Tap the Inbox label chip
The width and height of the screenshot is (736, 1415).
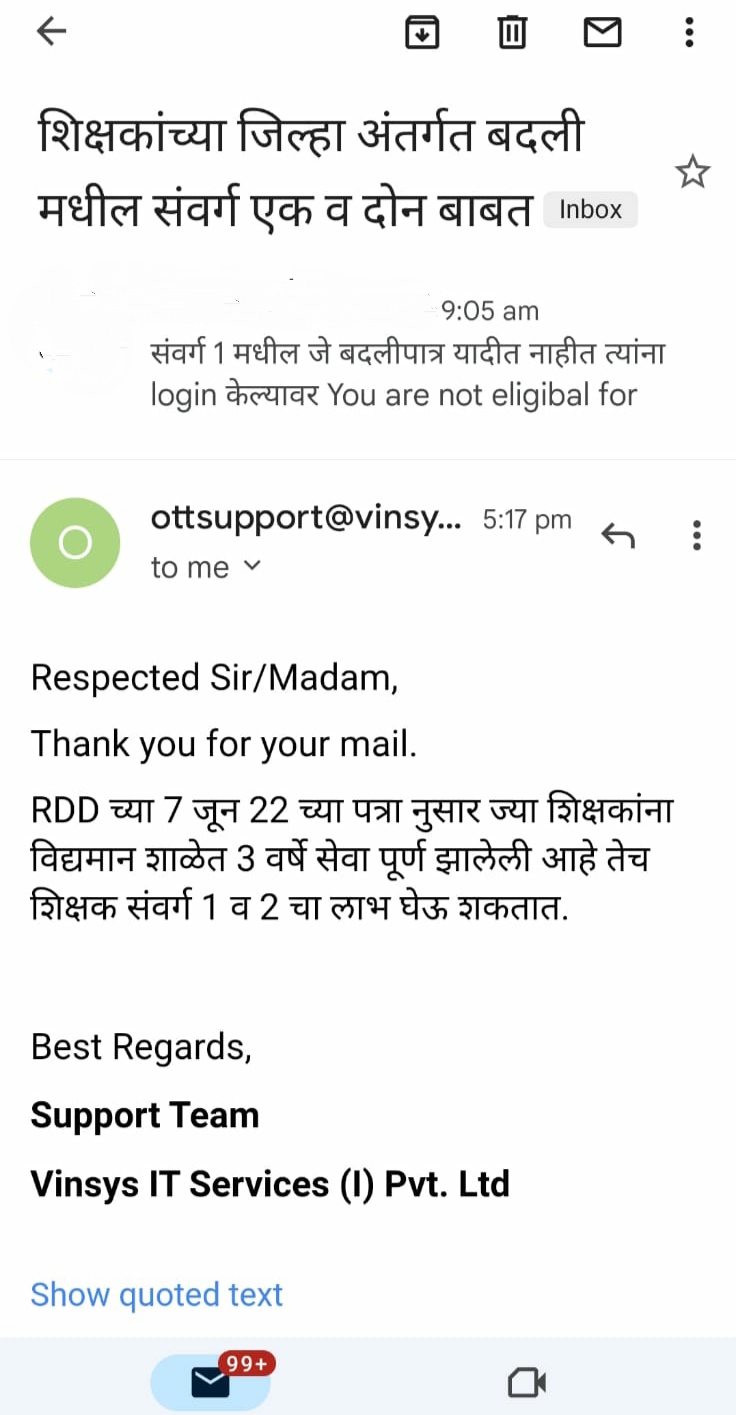point(590,210)
